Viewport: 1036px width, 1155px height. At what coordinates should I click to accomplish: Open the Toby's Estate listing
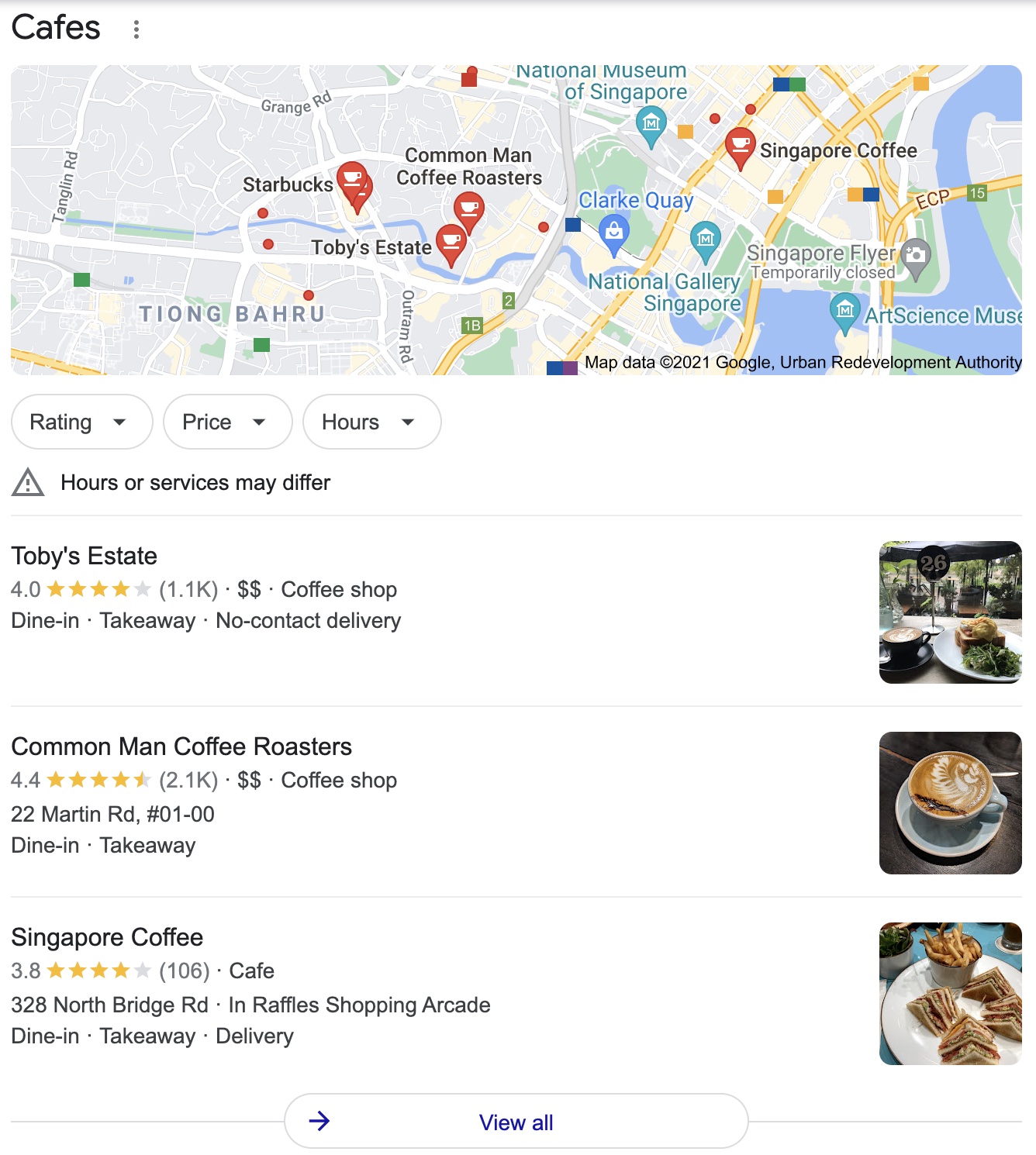[x=85, y=557]
